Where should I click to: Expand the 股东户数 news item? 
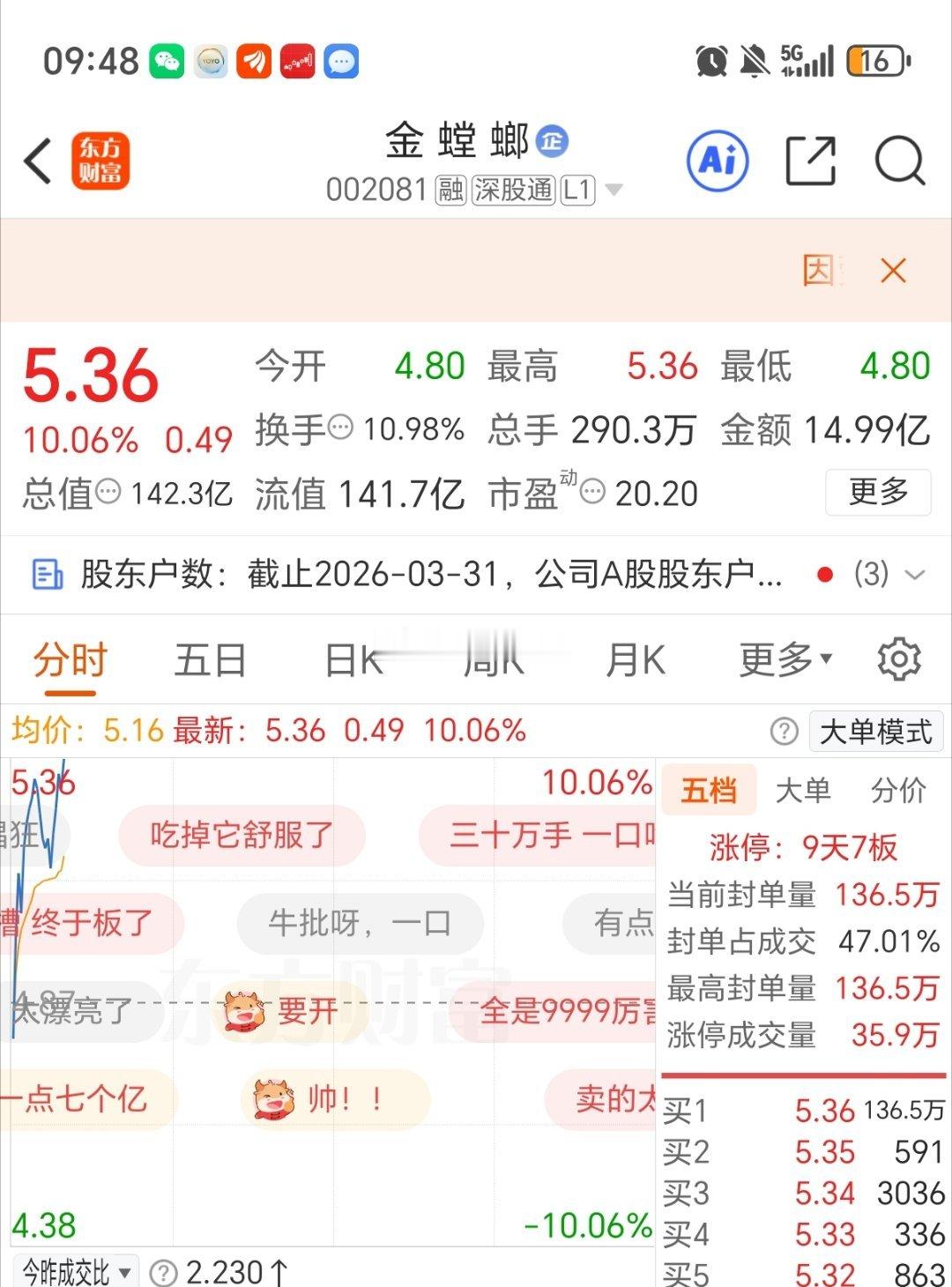click(914, 575)
